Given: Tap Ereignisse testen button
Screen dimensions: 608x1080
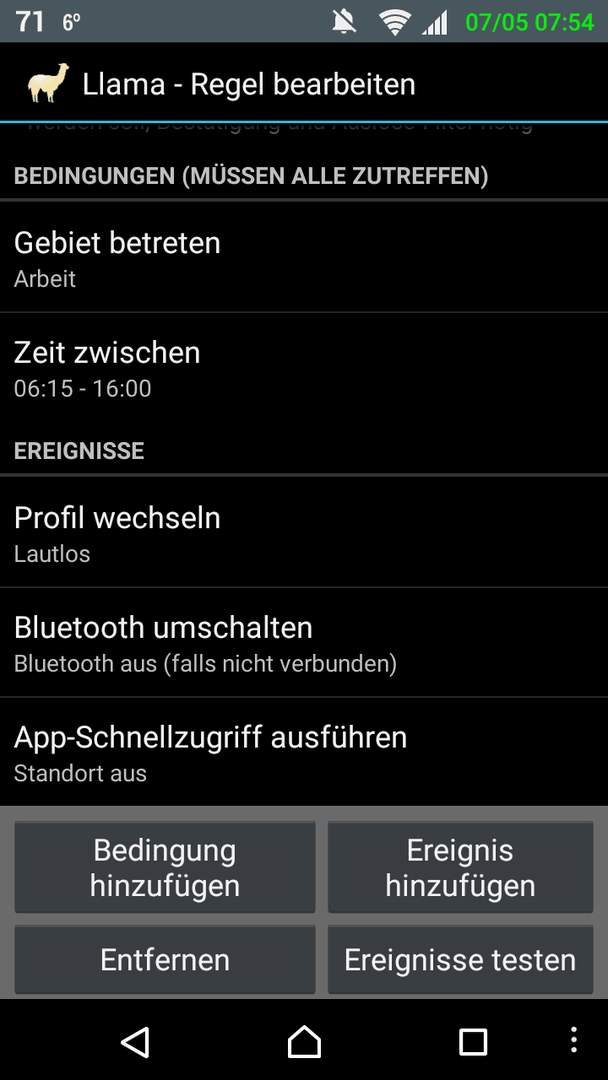Looking at the screenshot, I should pos(460,959).
